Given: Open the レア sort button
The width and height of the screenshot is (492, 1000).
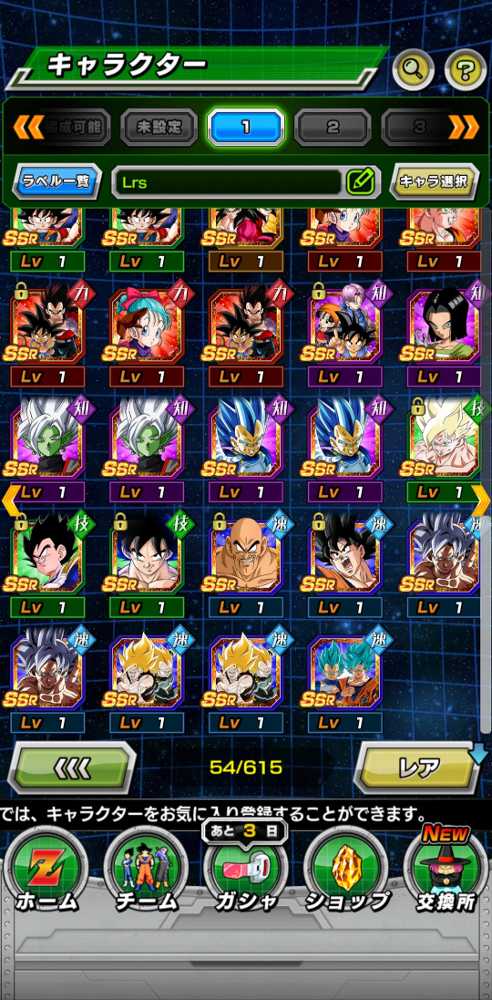Looking at the screenshot, I should coord(419,767).
